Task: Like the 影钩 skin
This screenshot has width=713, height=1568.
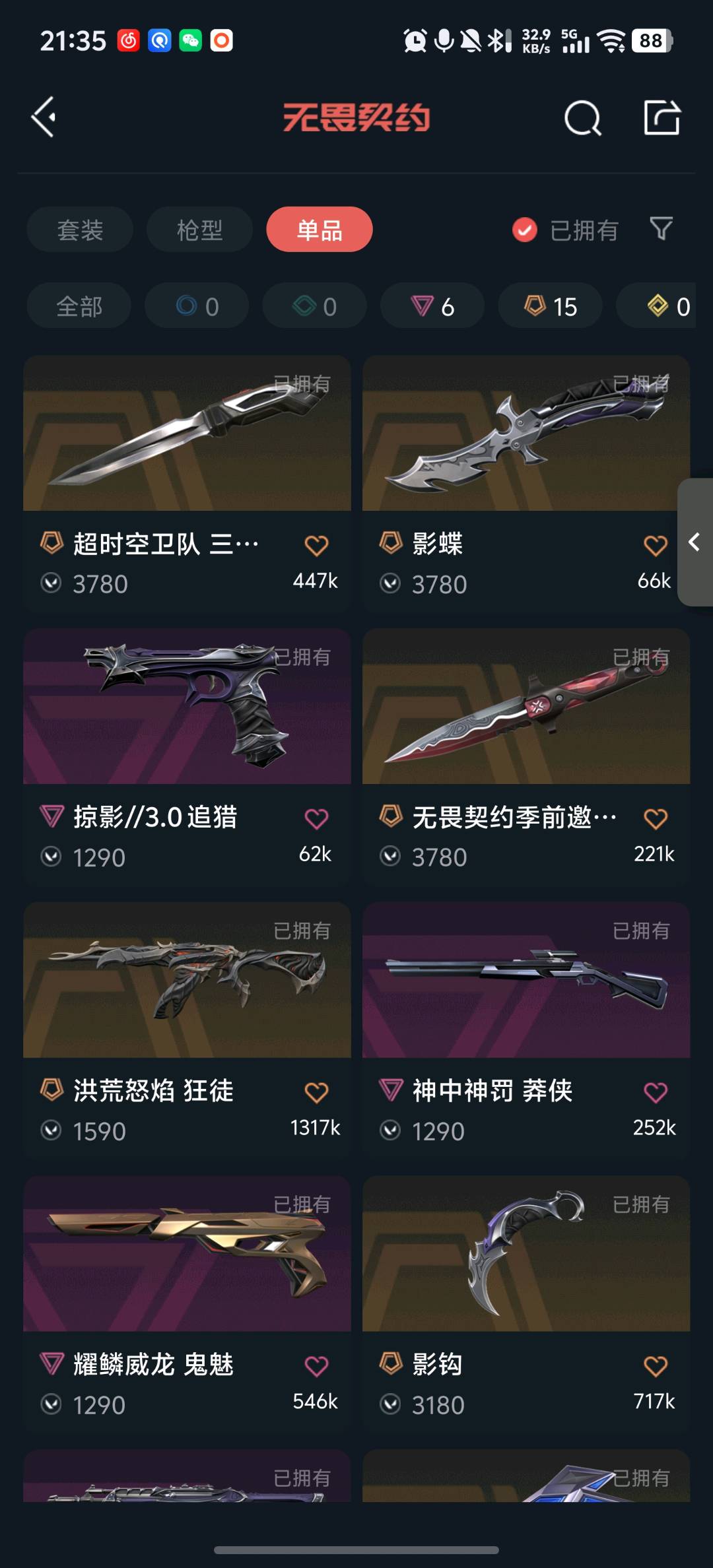Action: point(656,1366)
